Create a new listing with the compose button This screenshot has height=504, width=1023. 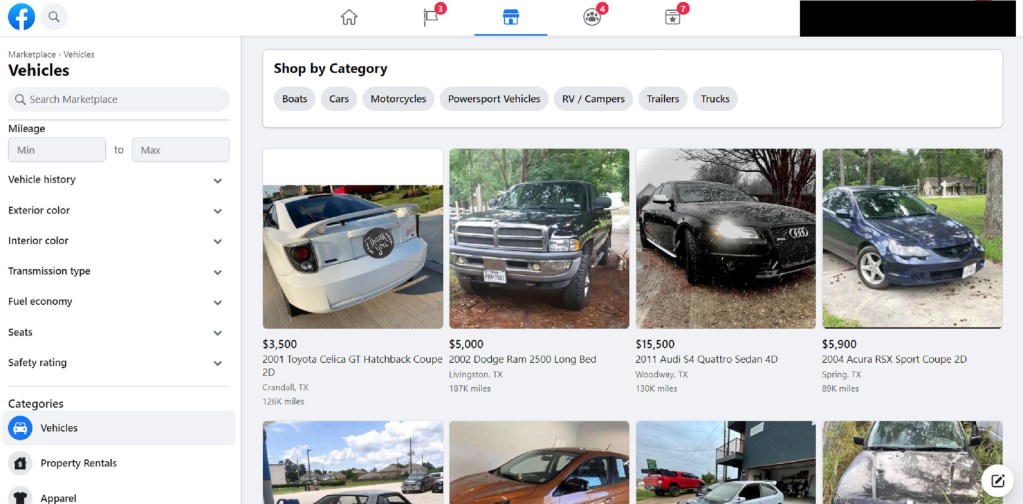tap(997, 480)
